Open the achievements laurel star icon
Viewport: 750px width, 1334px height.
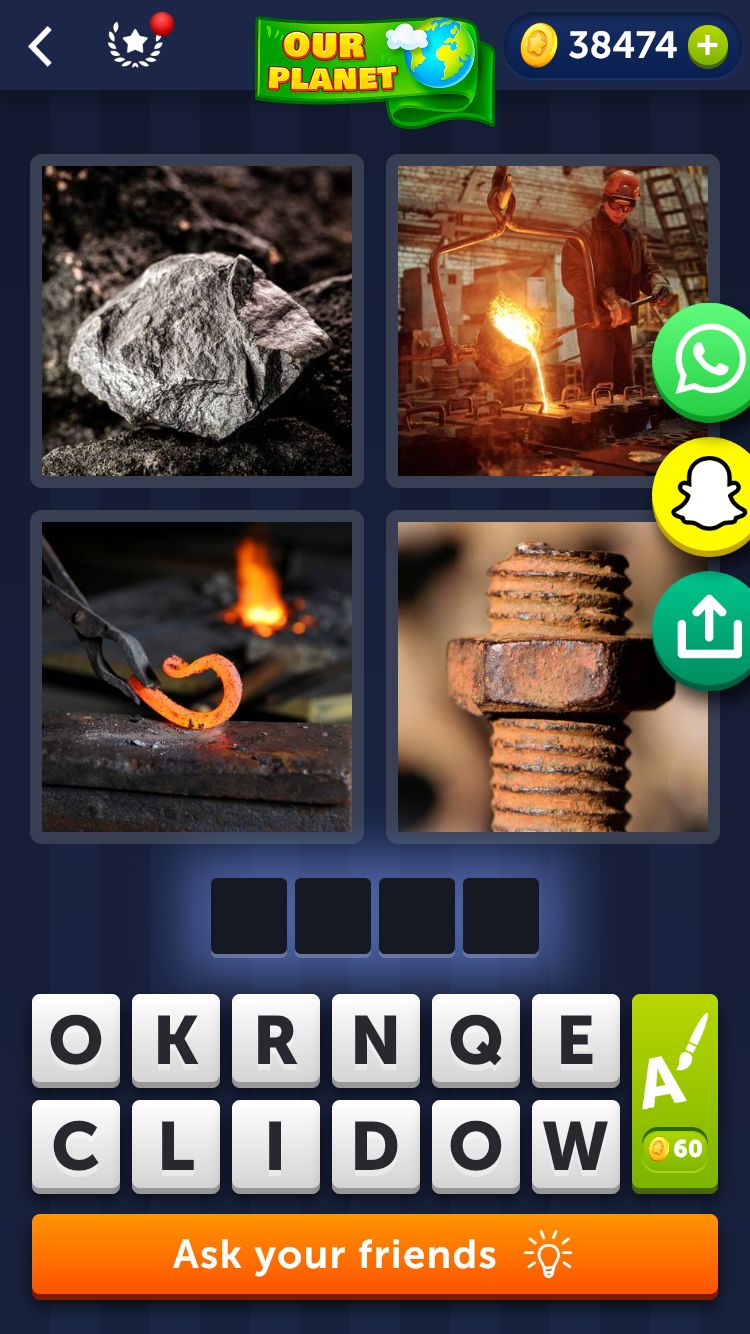click(x=136, y=45)
